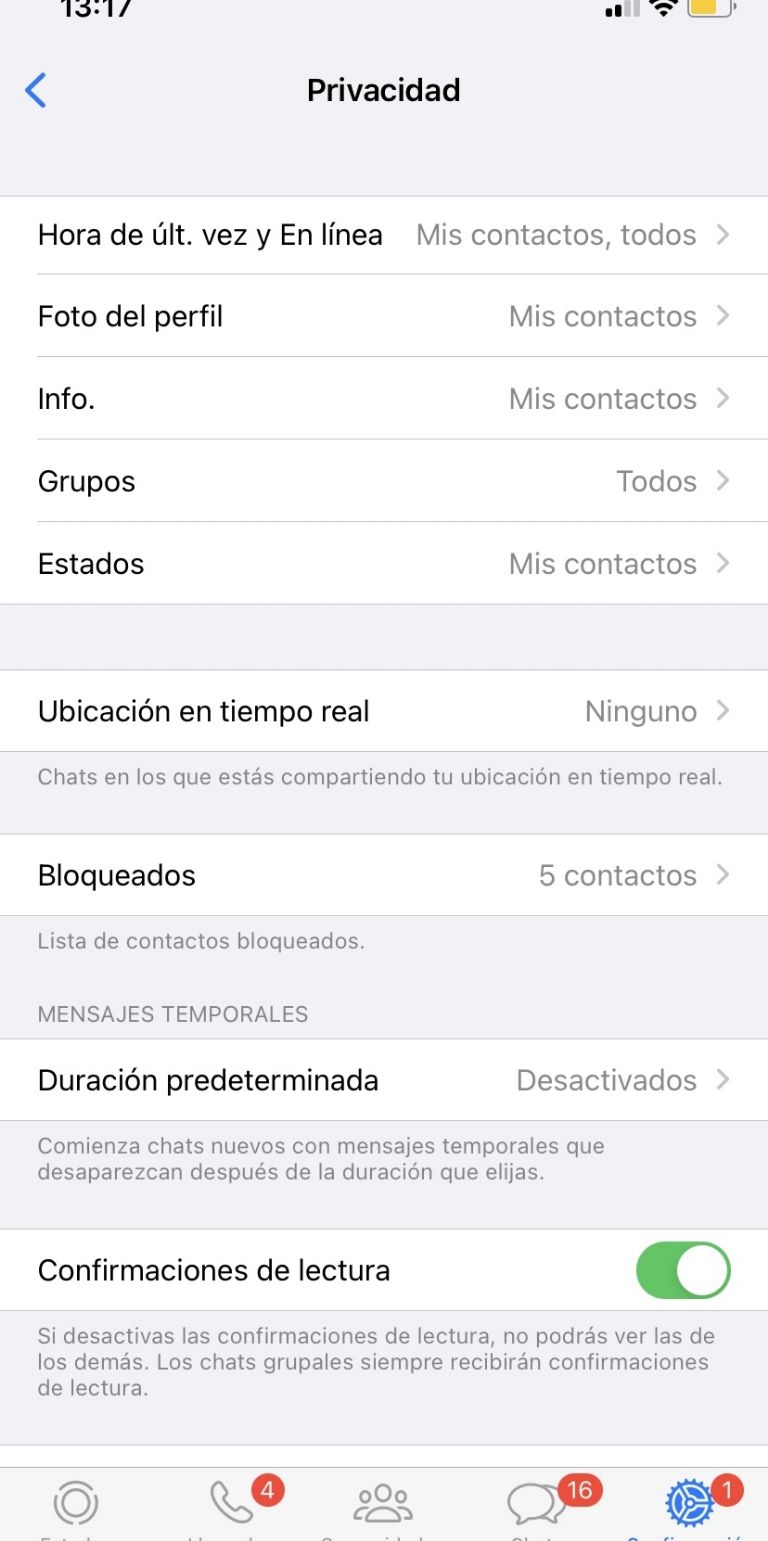Switch to the Estados tab
Screen dimensions: 768x1541
tap(76, 1505)
